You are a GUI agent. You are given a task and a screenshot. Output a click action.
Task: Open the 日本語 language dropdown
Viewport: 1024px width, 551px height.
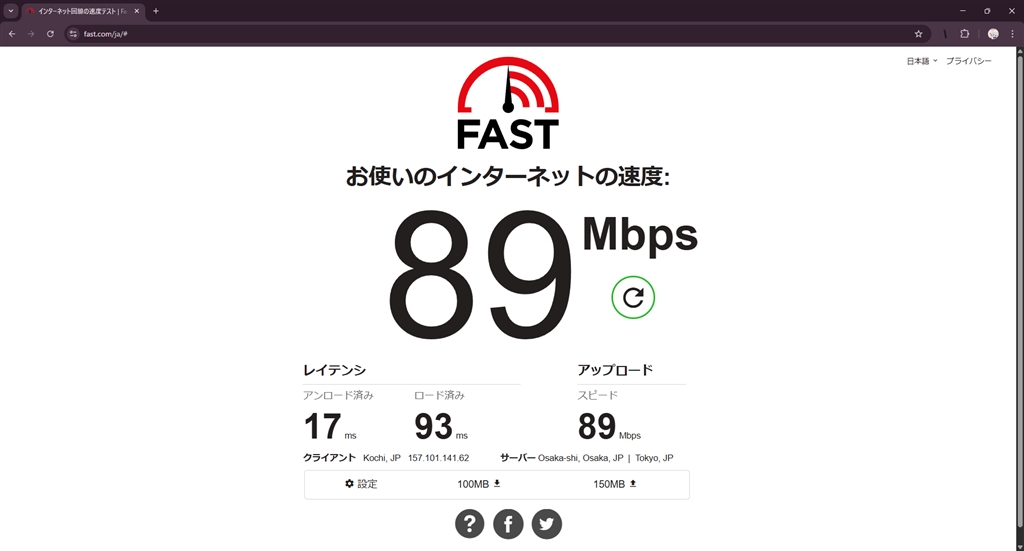(921, 61)
